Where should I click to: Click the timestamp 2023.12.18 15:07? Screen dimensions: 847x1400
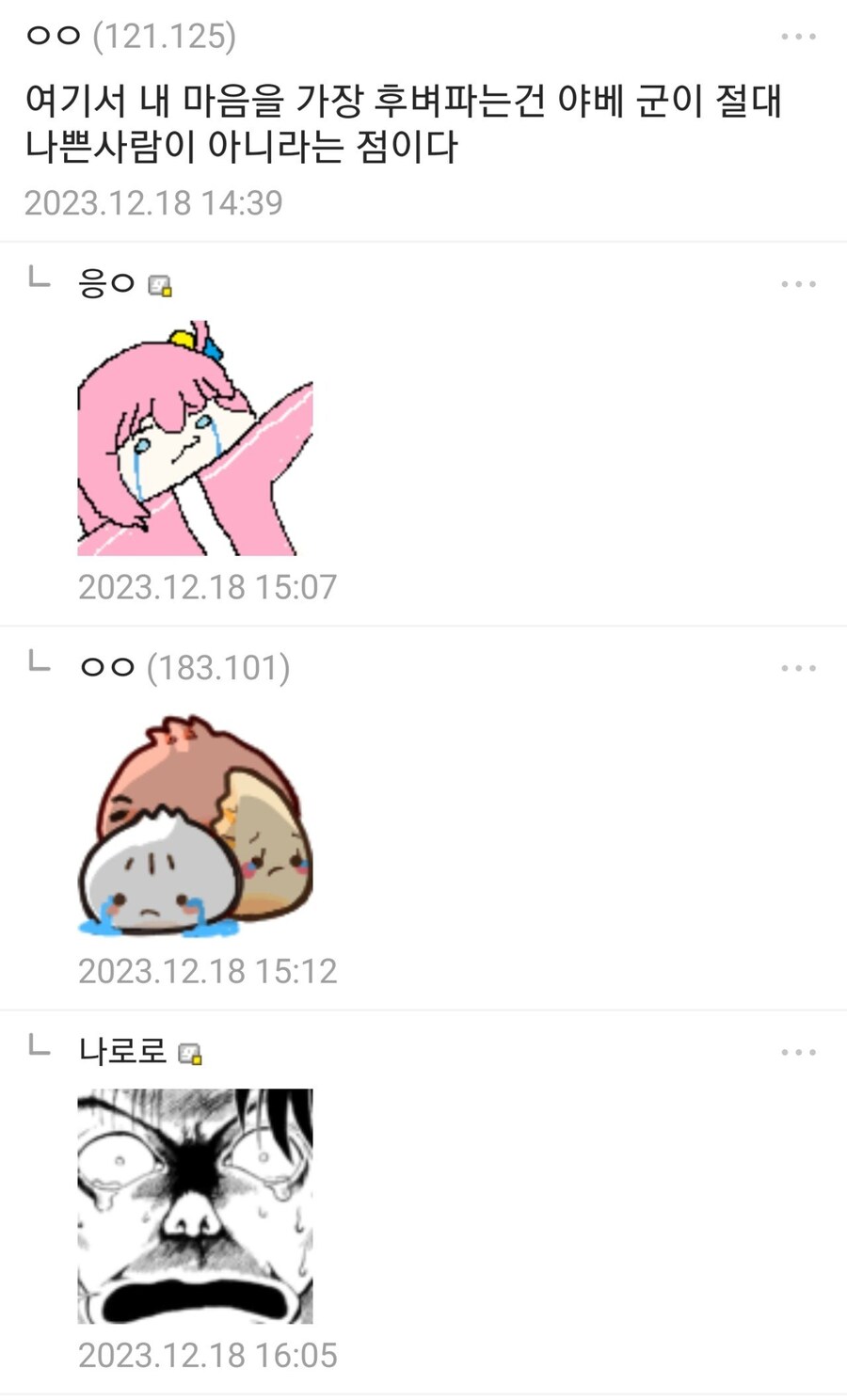209,586
